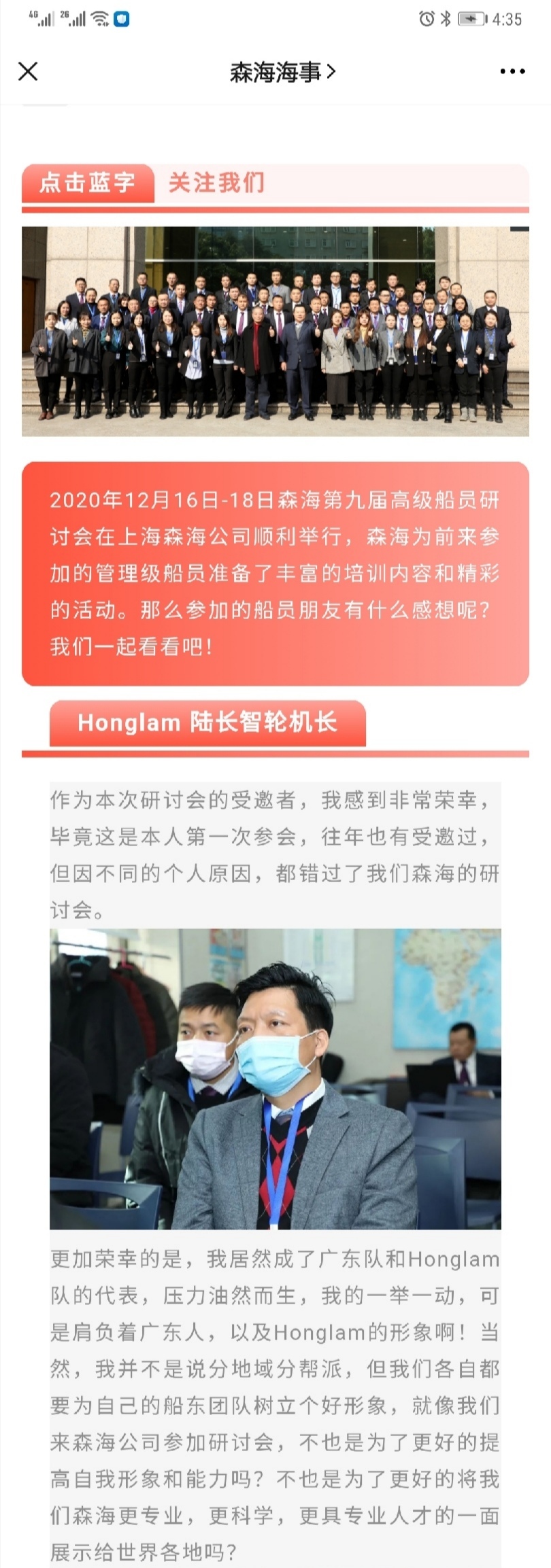This screenshot has height=1568, width=551.
Task: View the photo of the masked attendee
Action: 275,1078
